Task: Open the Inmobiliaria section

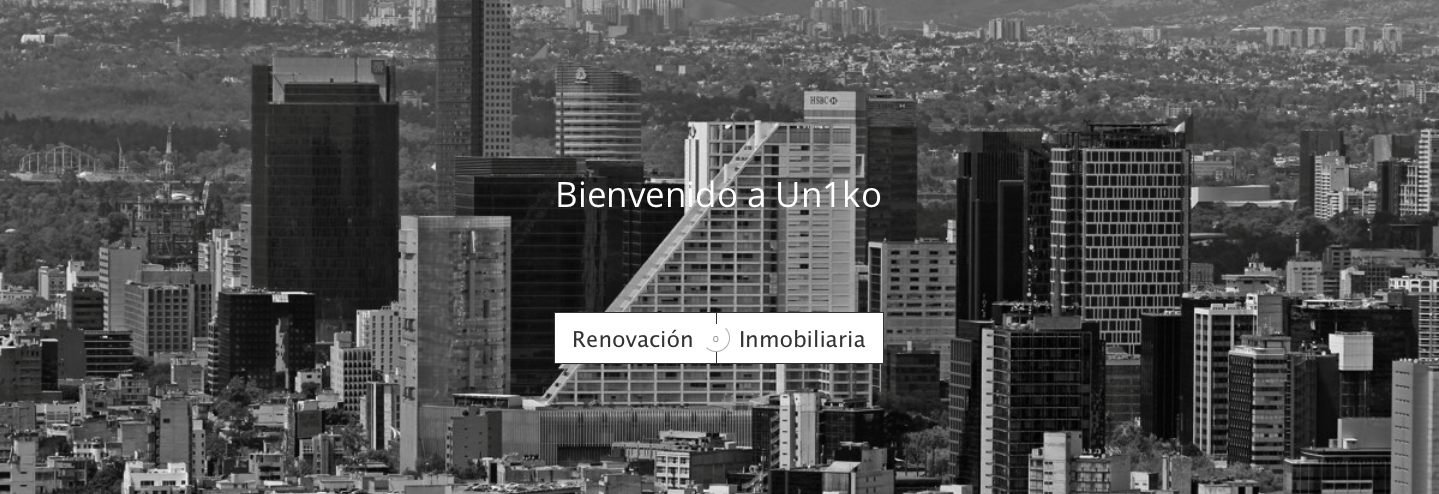Action: click(802, 339)
